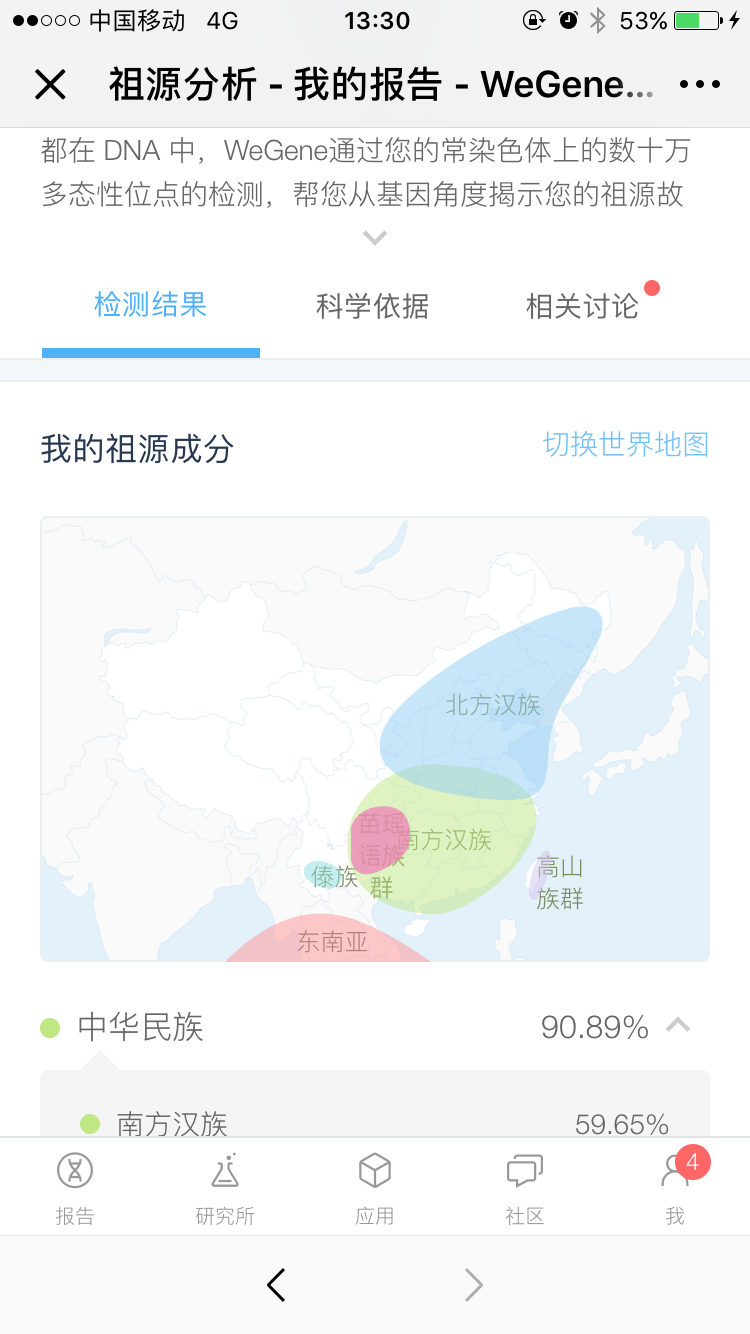Collapse the 中华民族 90.89% section
750x1334 pixels.
678,1026
